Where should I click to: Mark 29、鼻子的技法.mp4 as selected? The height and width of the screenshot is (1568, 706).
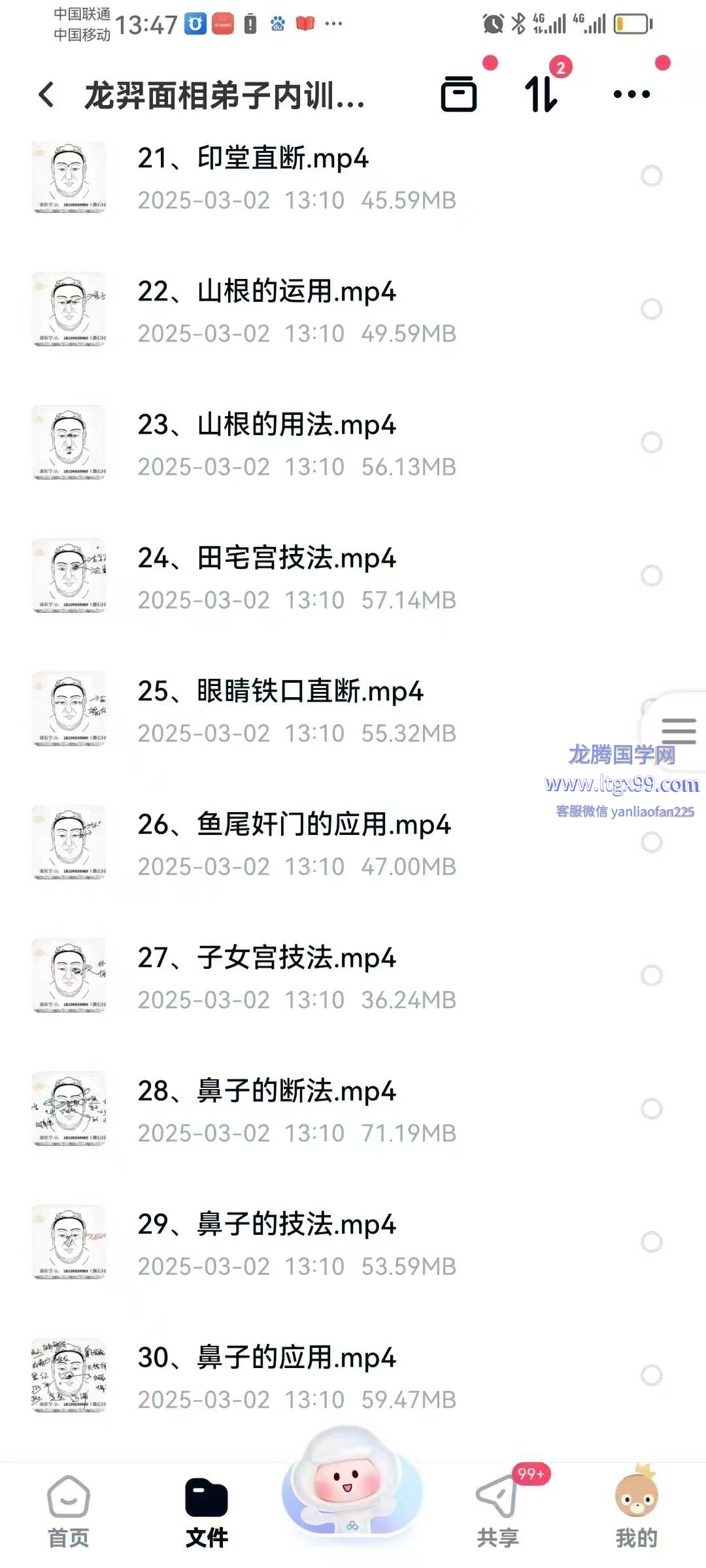[x=651, y=1242]
